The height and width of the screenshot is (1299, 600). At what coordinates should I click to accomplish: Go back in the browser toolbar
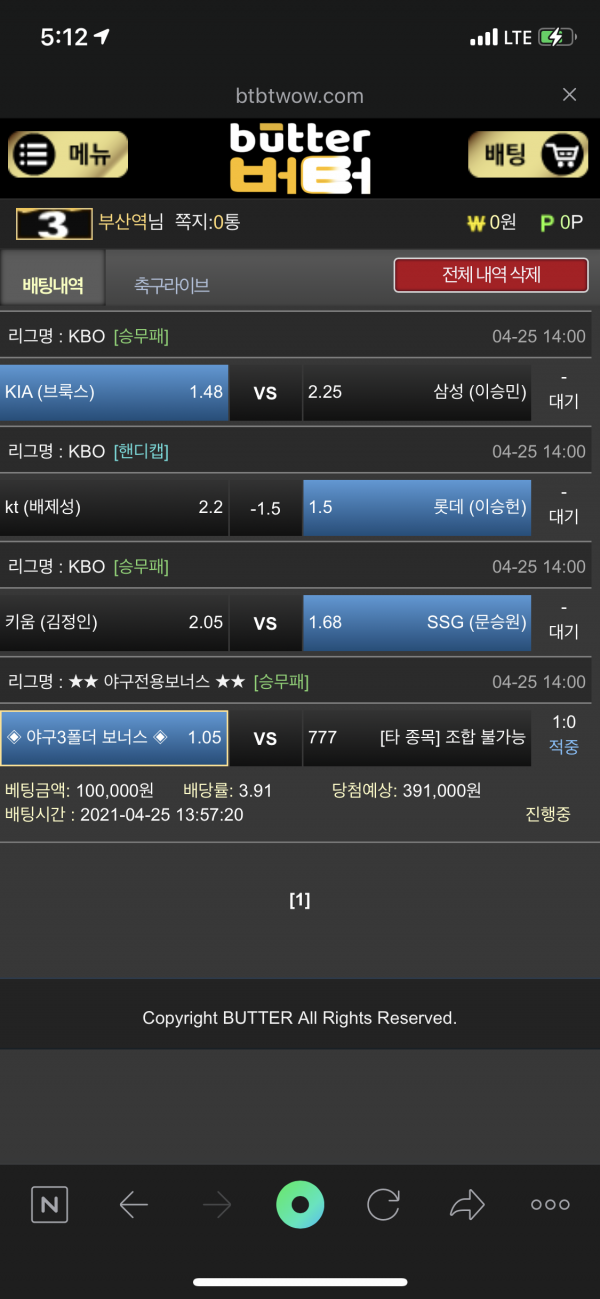tap(133, 1205)
